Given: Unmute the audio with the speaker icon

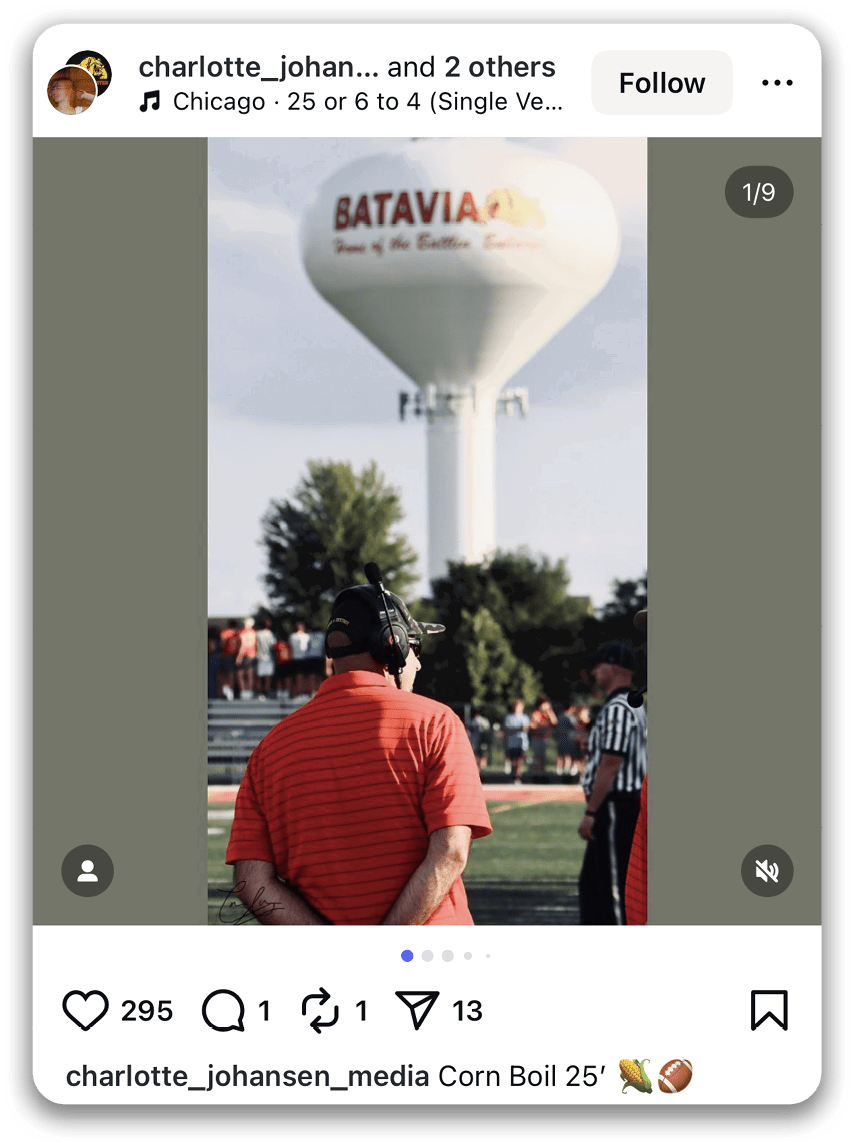Looking at the screenshot, I should click(x=767, y=871).
